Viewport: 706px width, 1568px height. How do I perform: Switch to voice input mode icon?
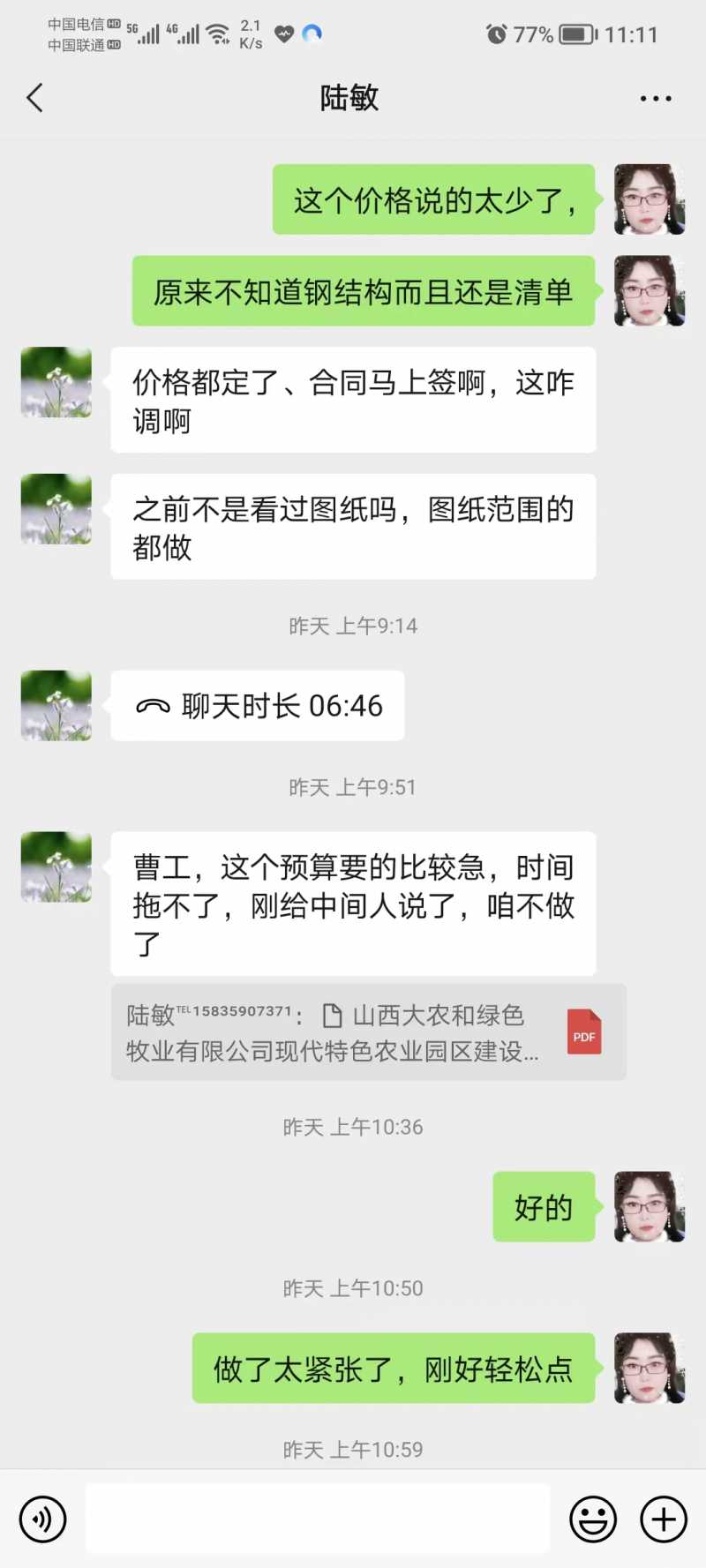(x=42, y=1519)
